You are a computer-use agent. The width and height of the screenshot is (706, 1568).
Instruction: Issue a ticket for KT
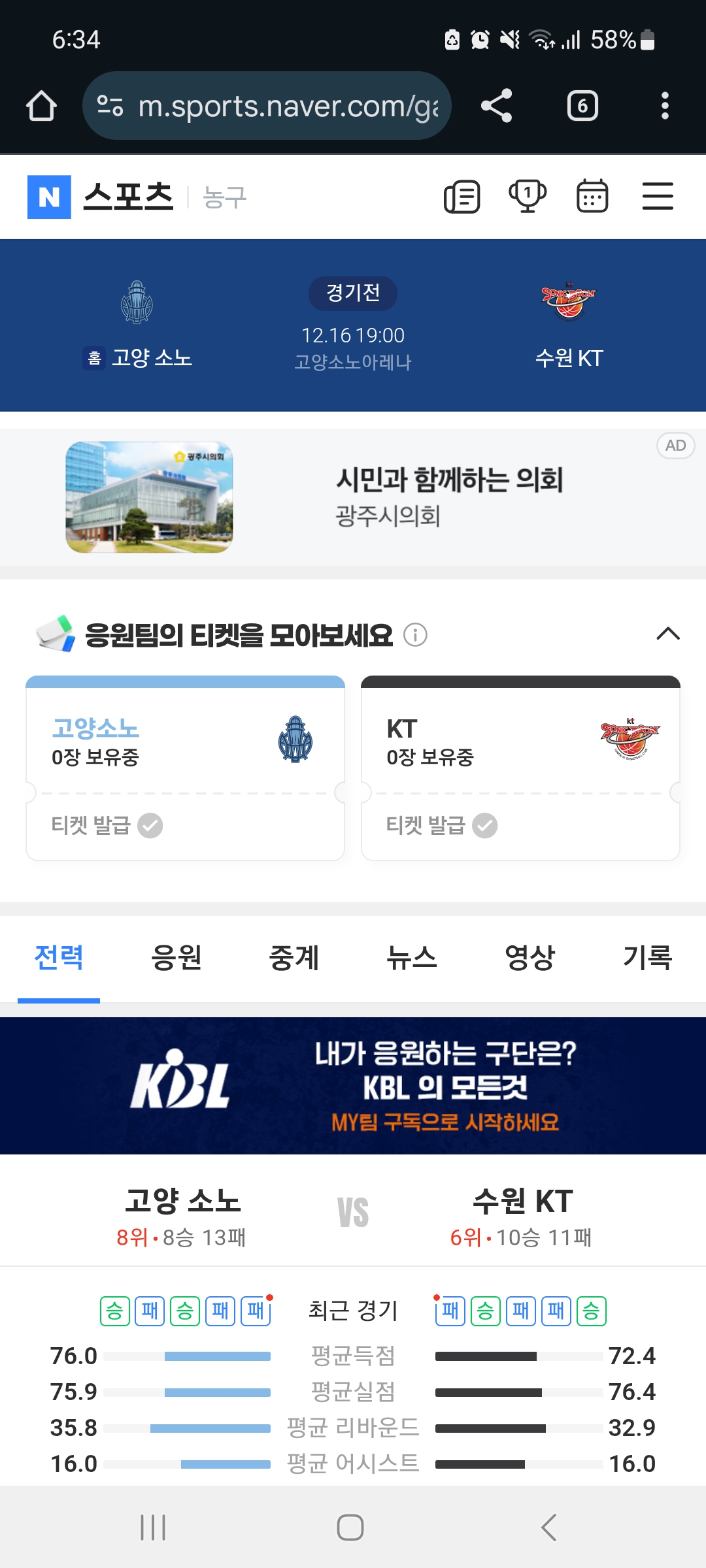point(441,825)
